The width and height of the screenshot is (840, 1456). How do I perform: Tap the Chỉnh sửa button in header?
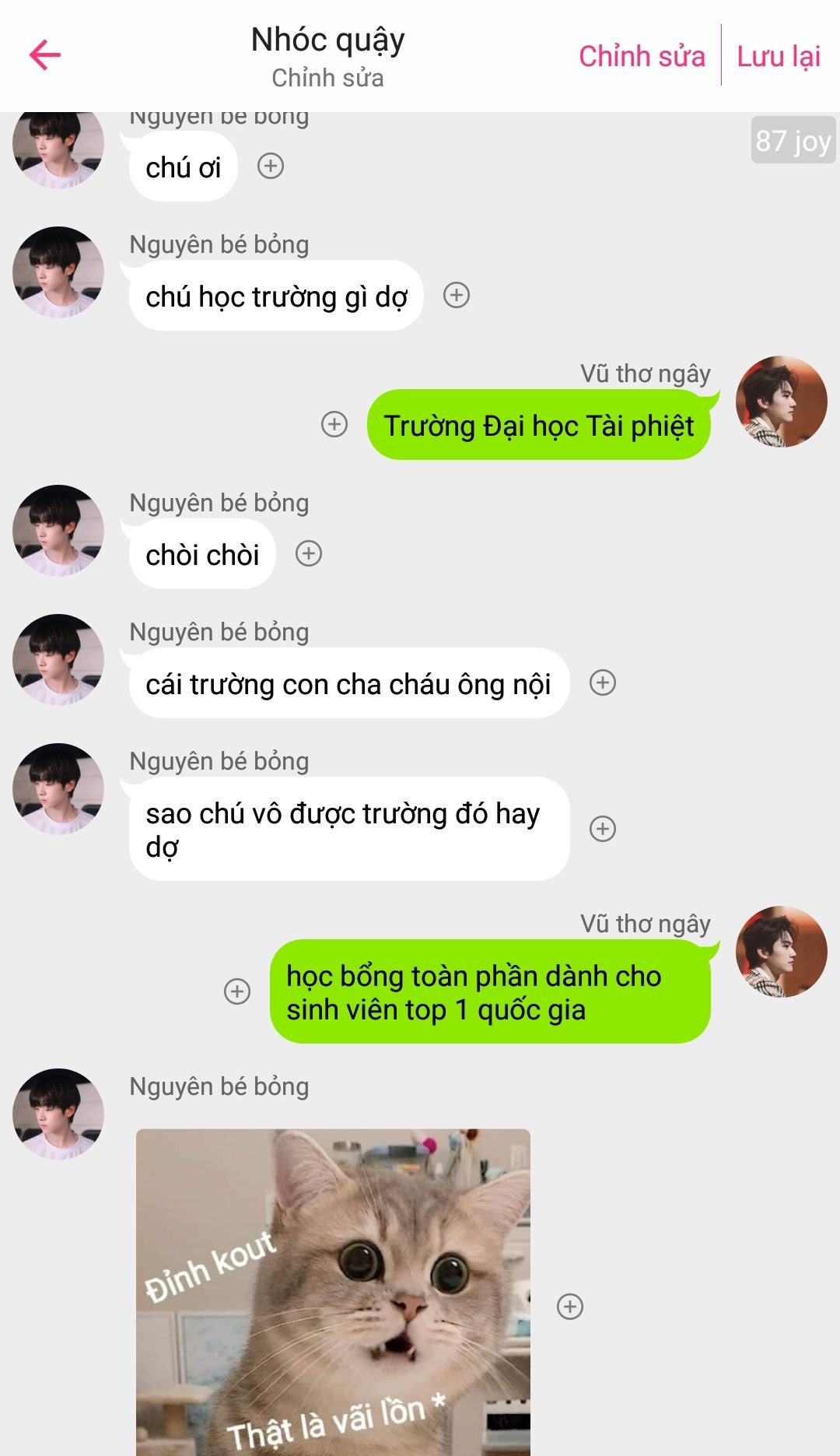642,56
